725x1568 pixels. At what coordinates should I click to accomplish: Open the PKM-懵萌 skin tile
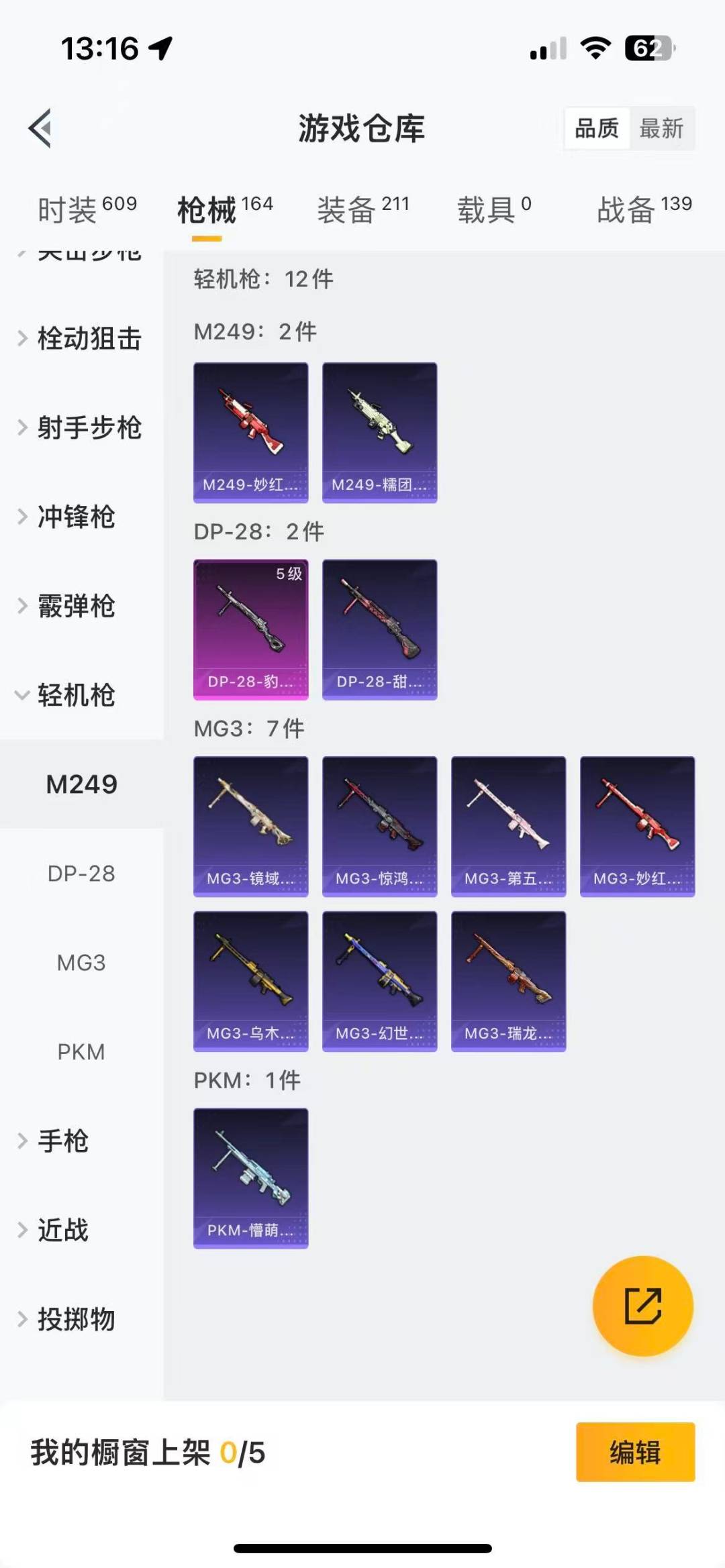[x=251, y=1178]
